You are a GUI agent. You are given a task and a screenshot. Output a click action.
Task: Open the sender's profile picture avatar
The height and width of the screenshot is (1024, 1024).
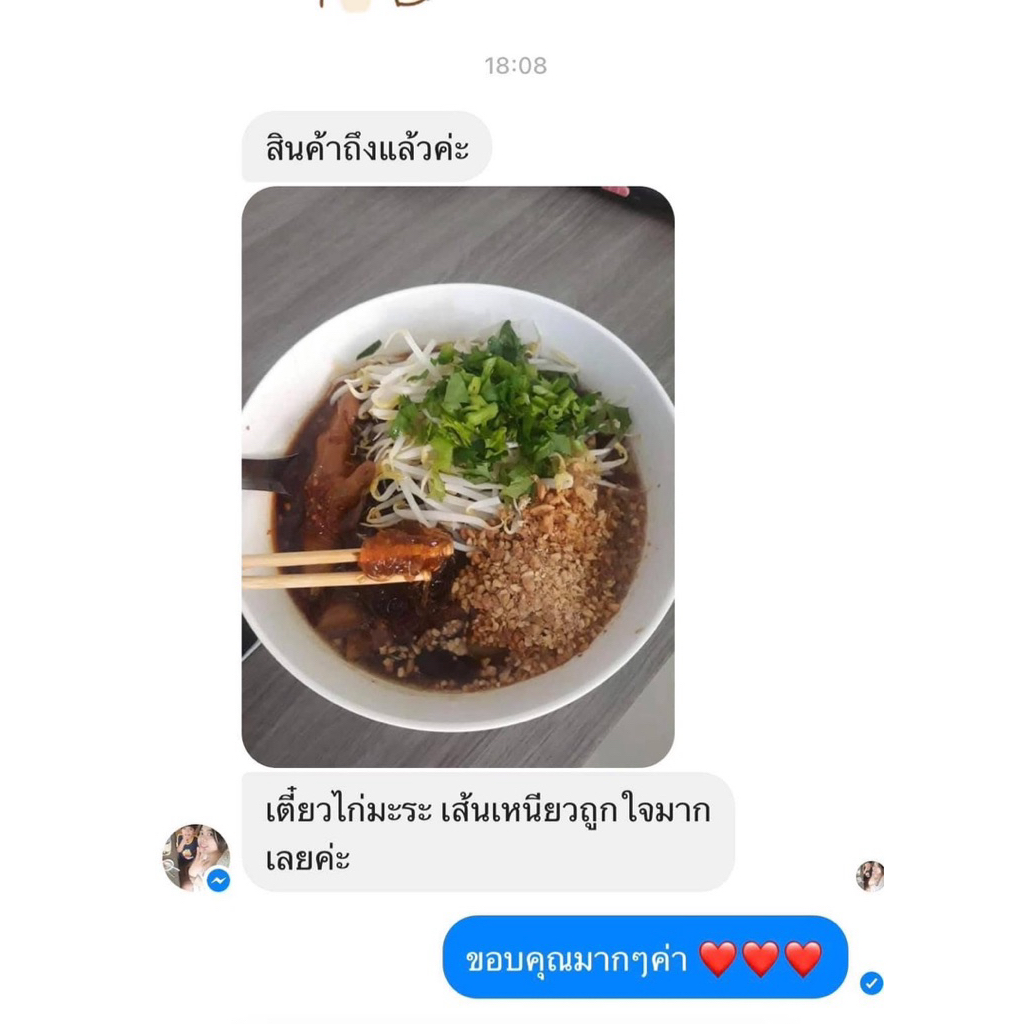196,857
